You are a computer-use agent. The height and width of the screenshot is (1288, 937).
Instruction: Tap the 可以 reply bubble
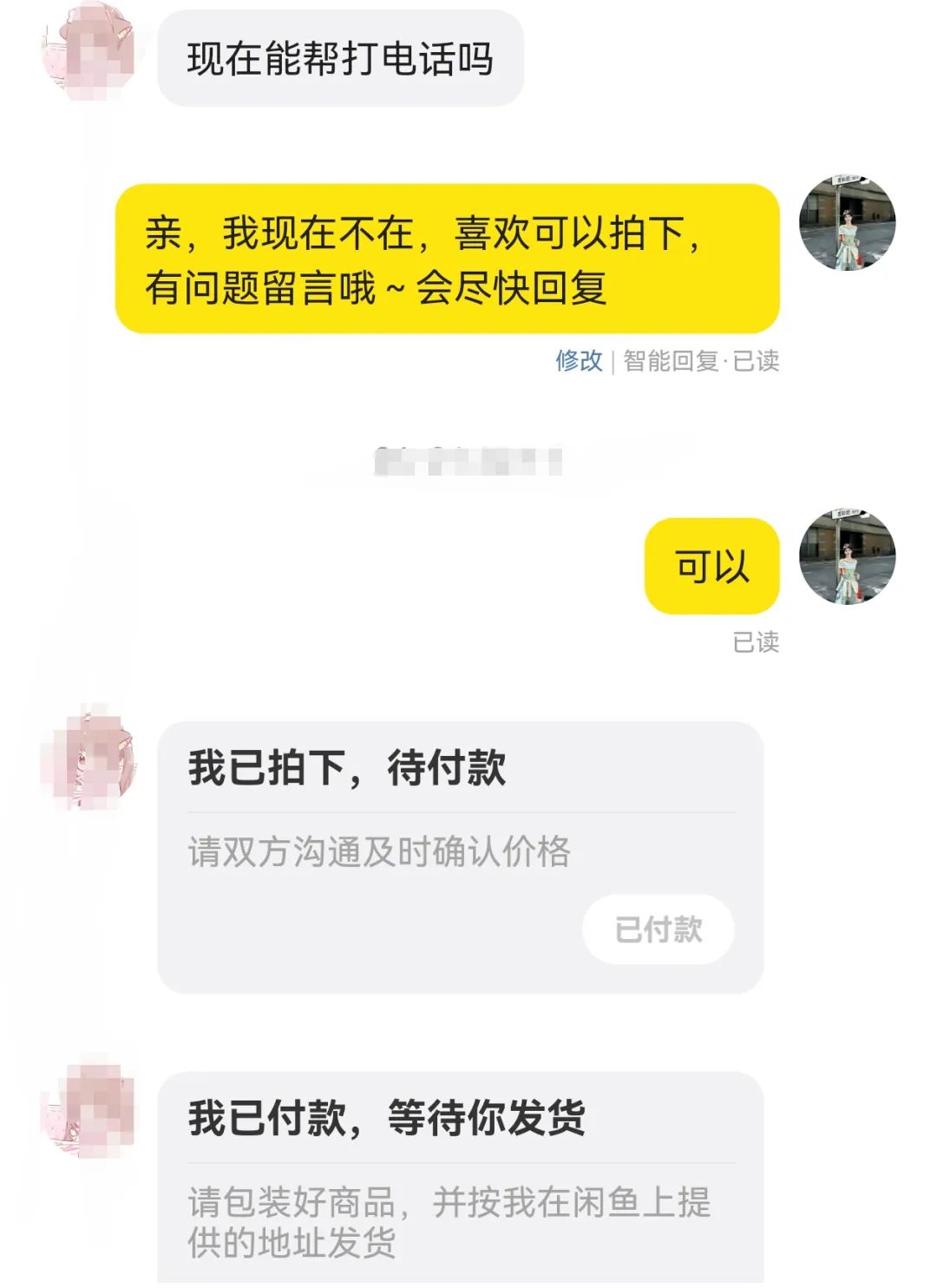coord(713,564)
